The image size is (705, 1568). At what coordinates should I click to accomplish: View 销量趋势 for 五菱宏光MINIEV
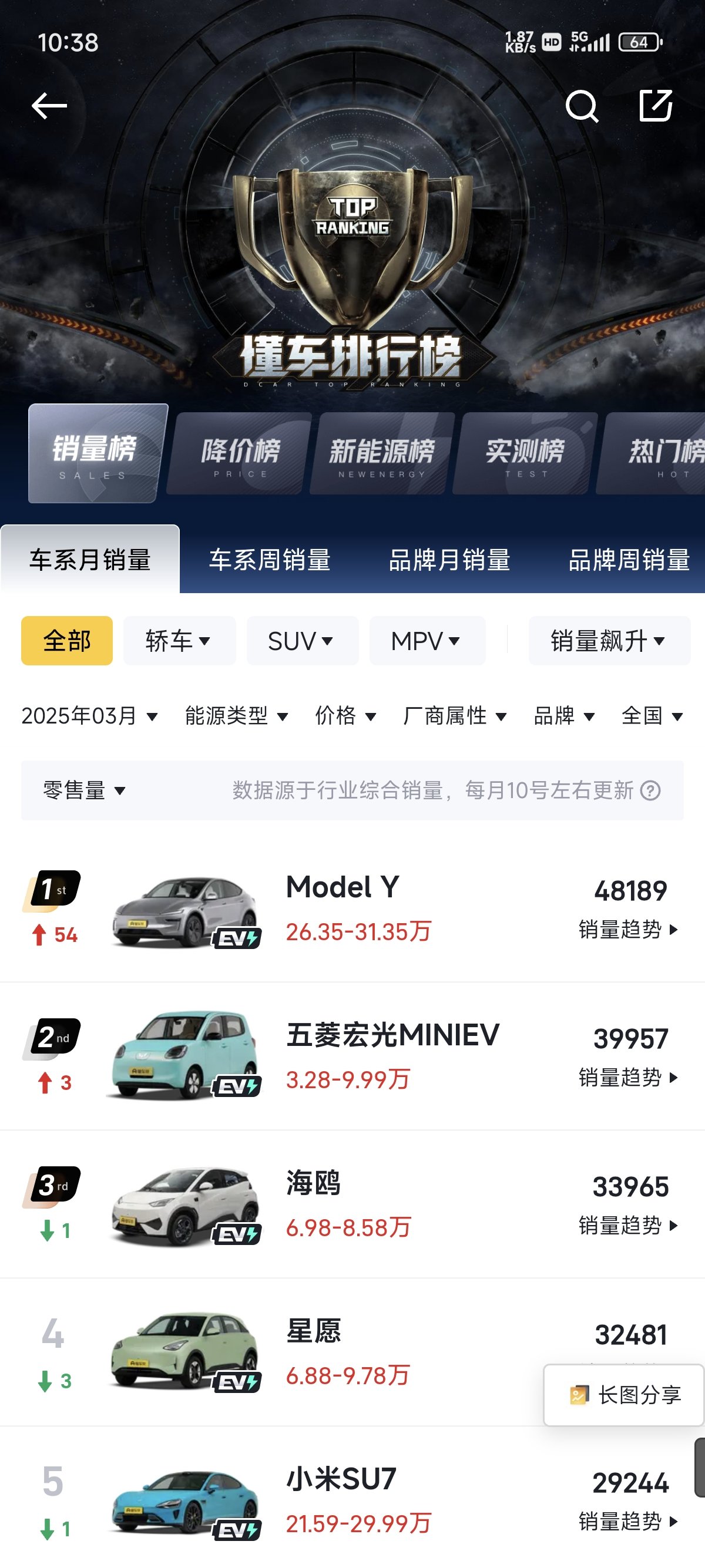coord(628,1078)
